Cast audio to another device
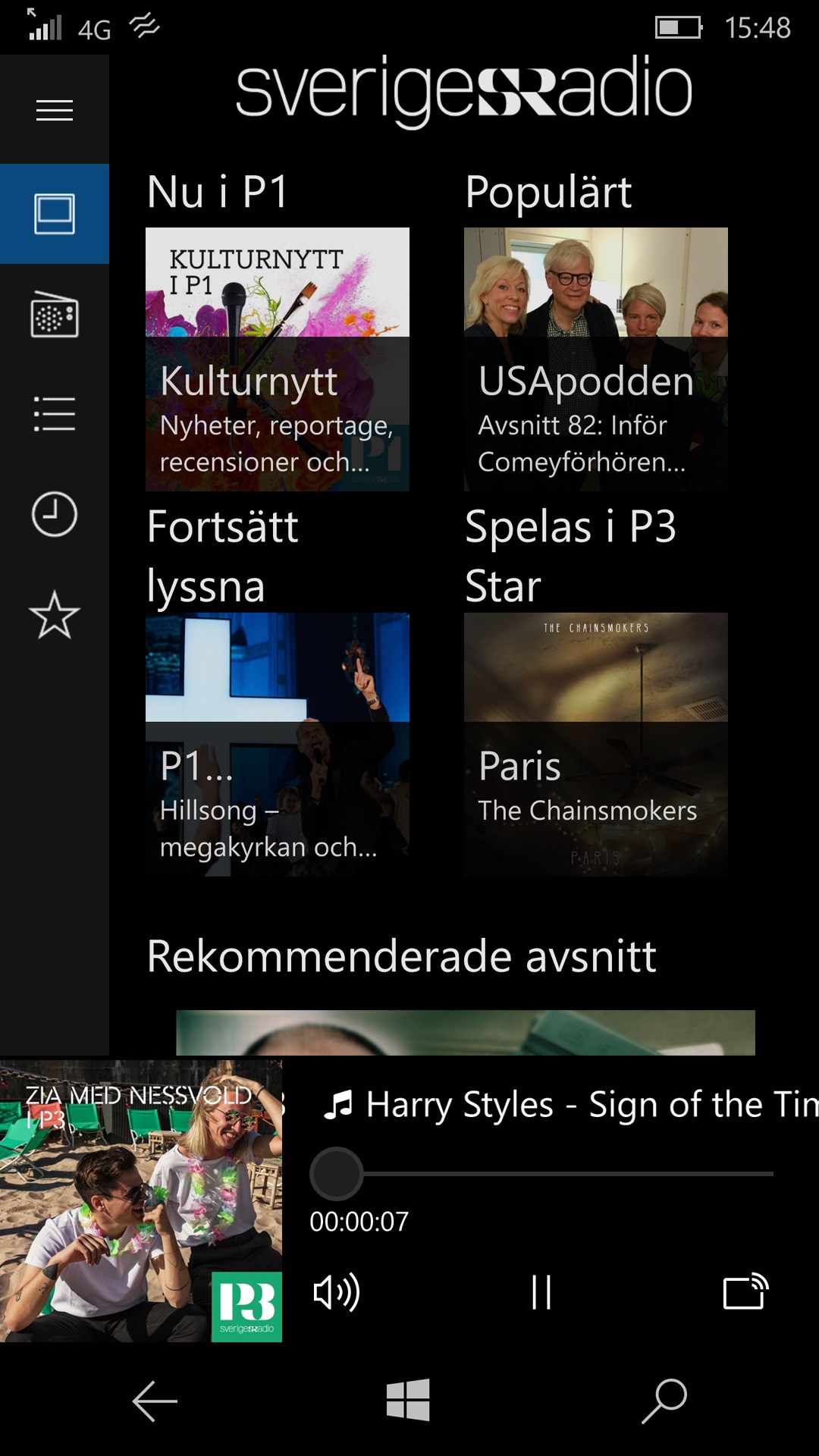Viewport: 819px width, 1456px height. point(746,1292)
